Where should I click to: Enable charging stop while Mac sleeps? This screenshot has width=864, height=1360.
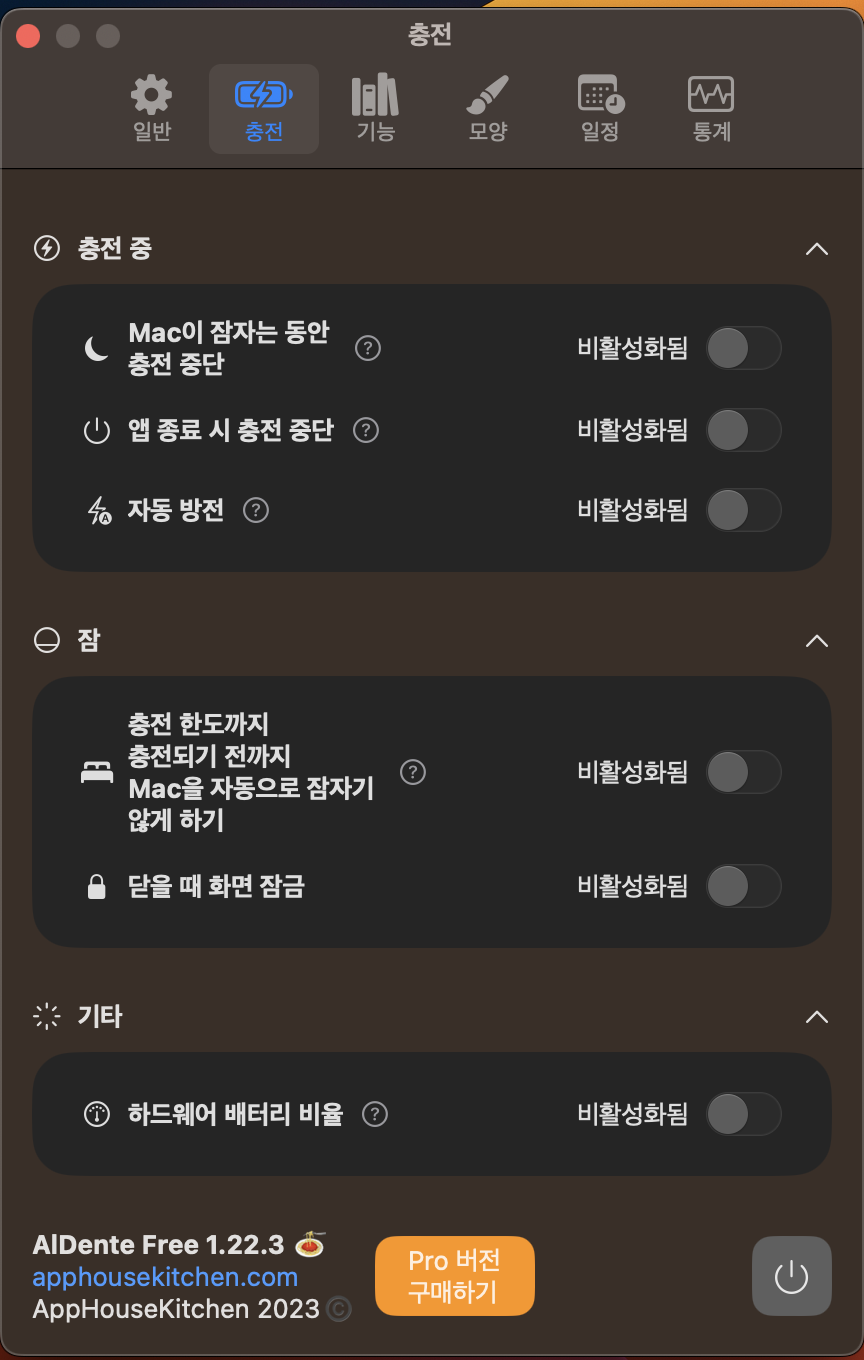[744, 348]
